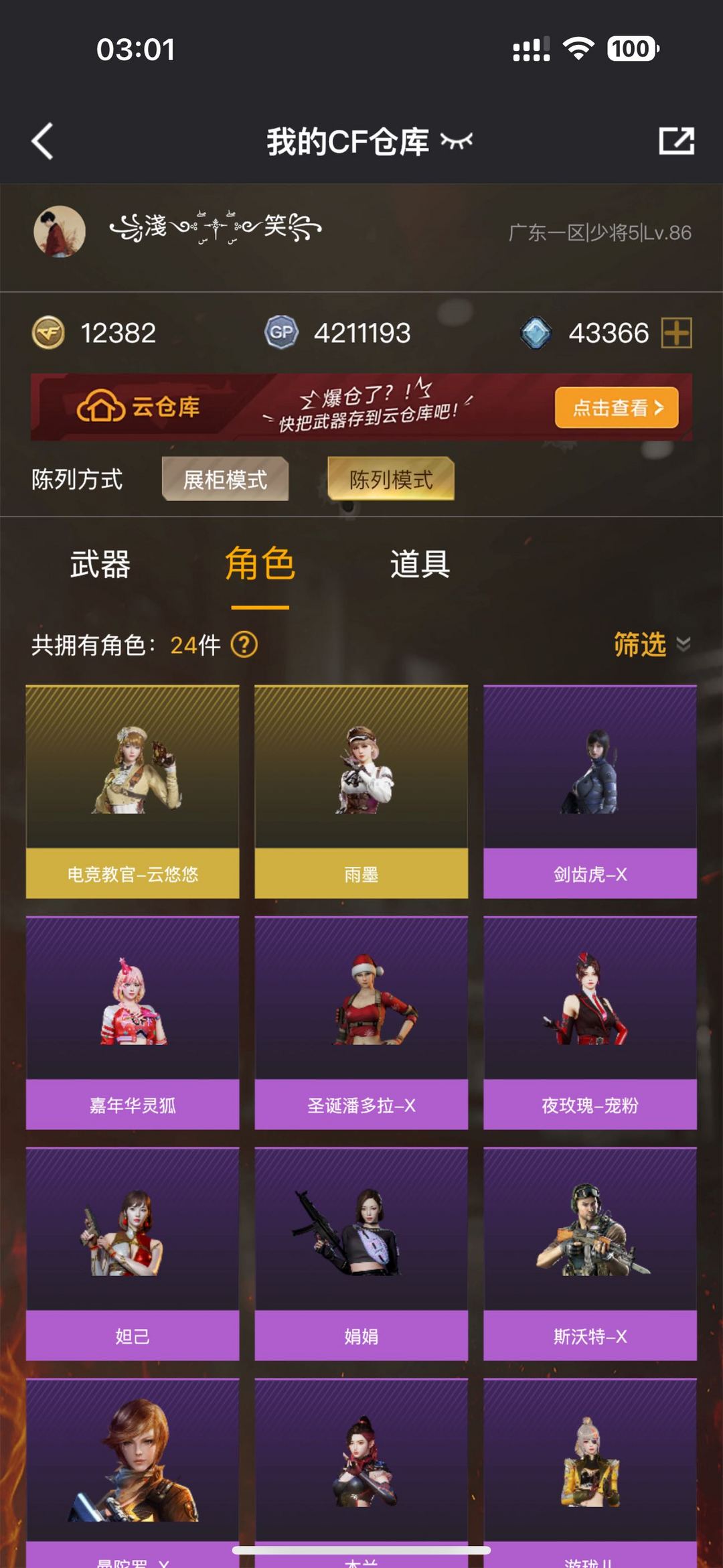Switch to the 武器 tab
The width and height of the screenshot is (723, 1568).
[x=100, y=564]
